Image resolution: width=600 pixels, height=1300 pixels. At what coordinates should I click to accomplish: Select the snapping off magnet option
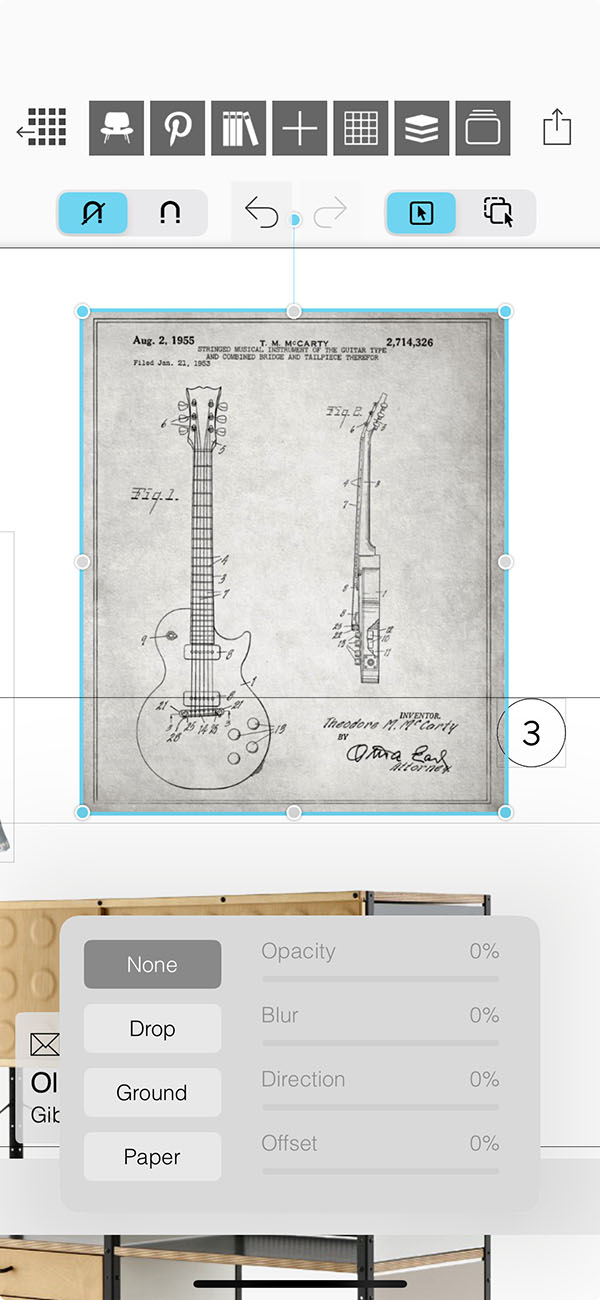[x=93, y=213]
